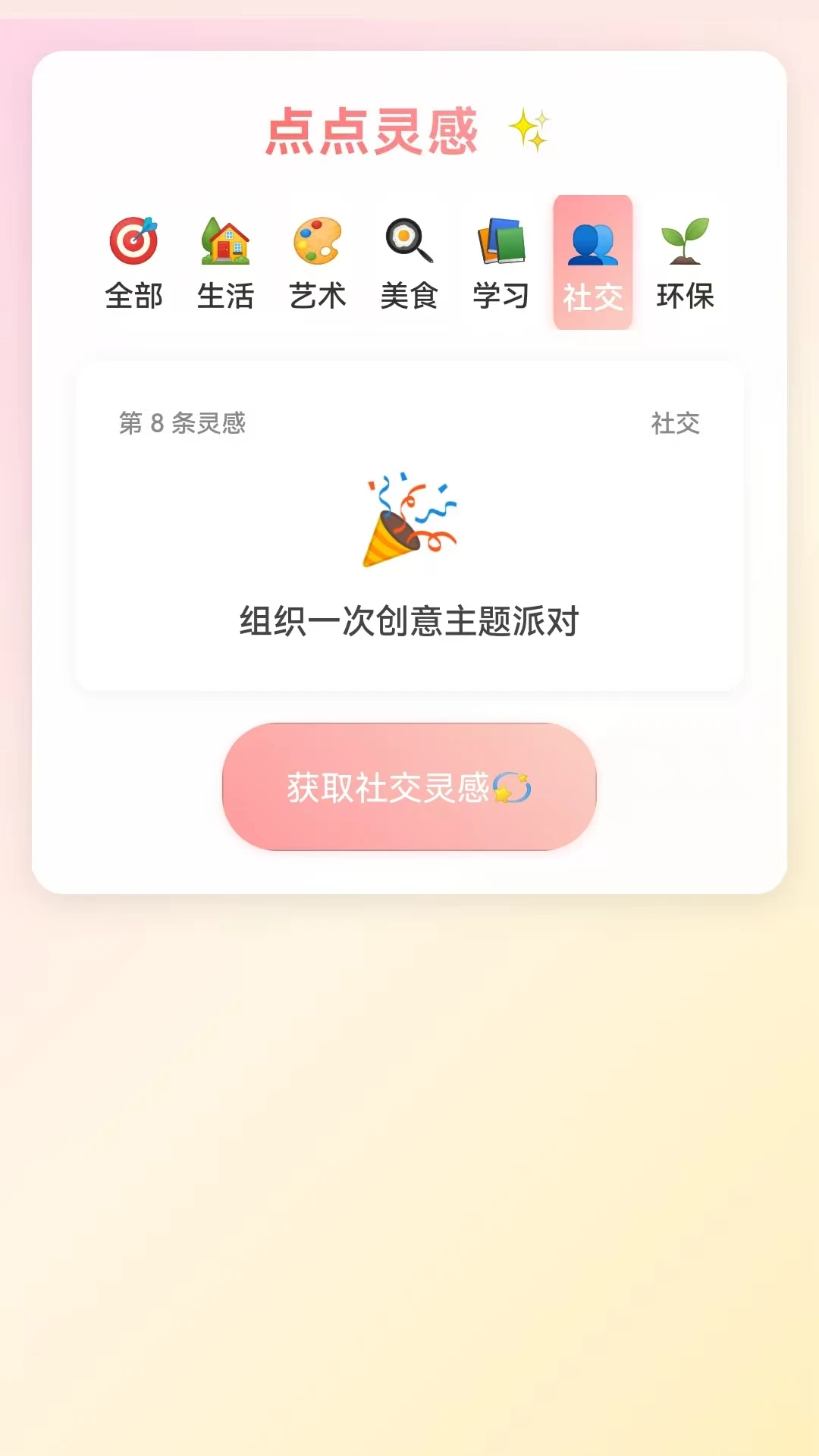Select the 全部 dartboard category icon
Viewport: 819px width, 1456px height.
tap(135, 241)
